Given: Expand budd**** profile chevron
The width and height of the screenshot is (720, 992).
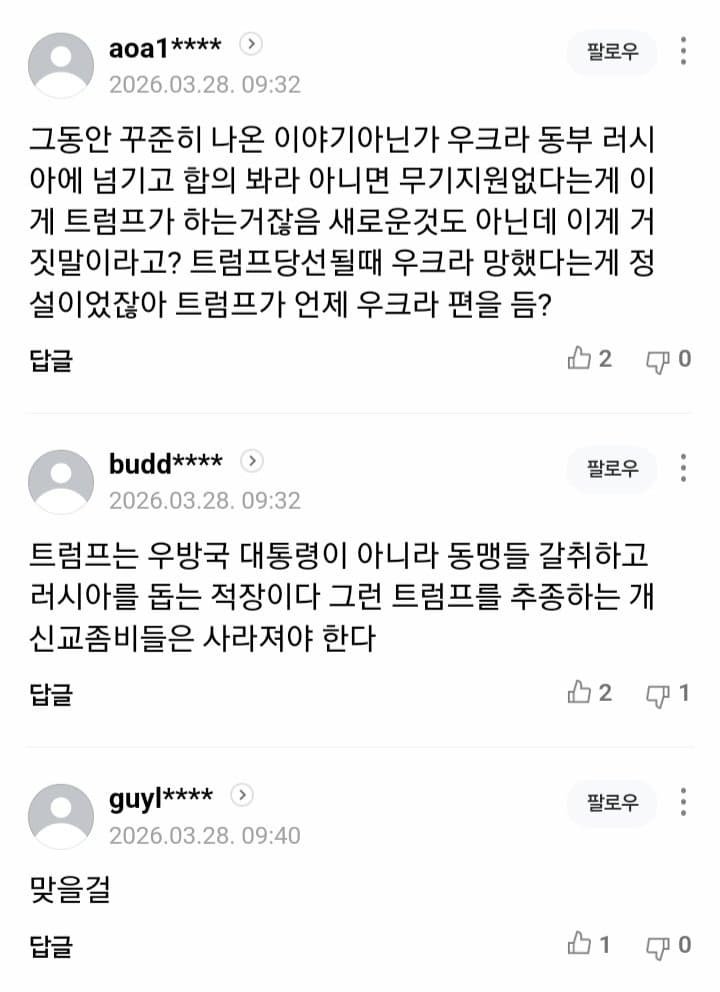Looking at the screenshot, I should 253,461.
